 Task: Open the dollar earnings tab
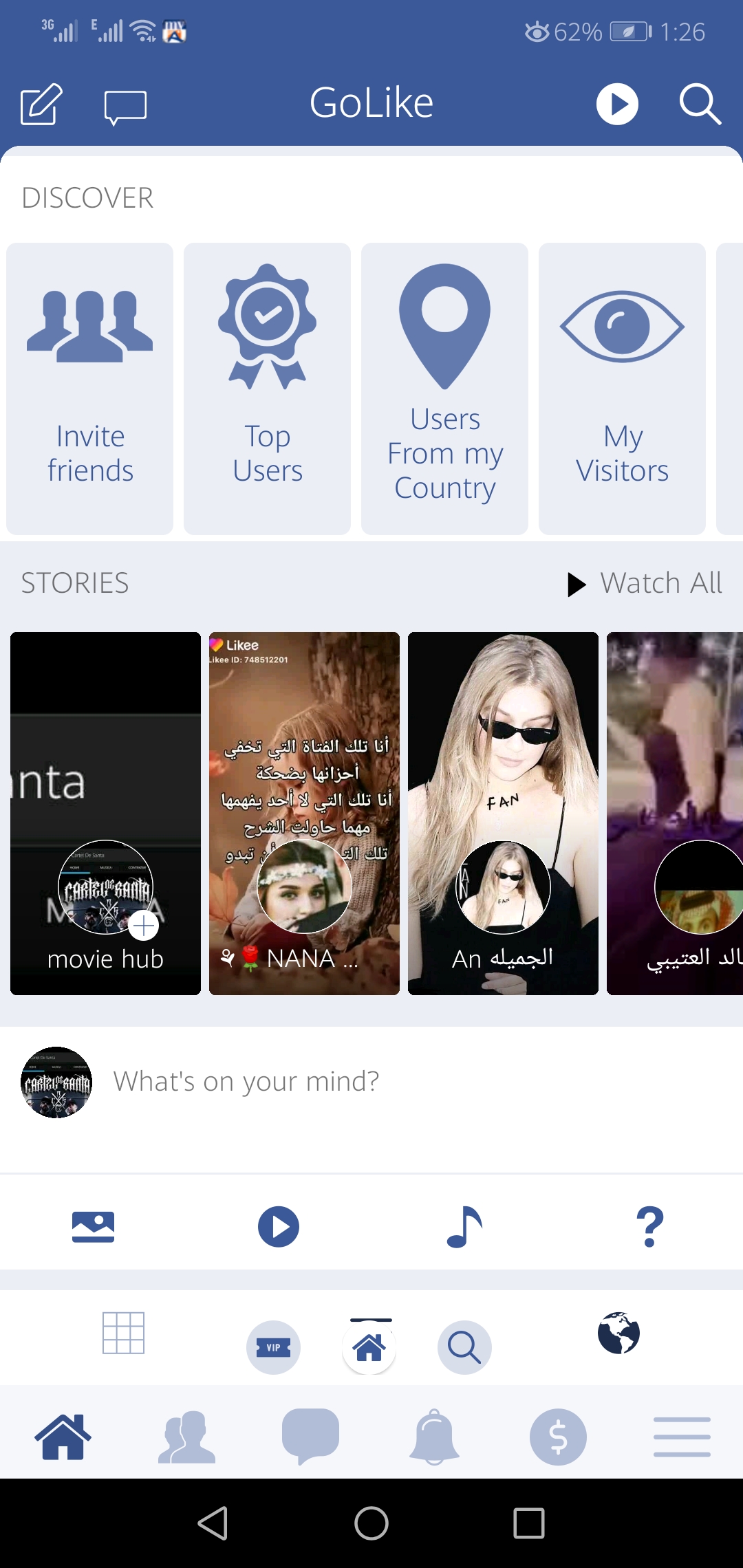point(558,1436)
